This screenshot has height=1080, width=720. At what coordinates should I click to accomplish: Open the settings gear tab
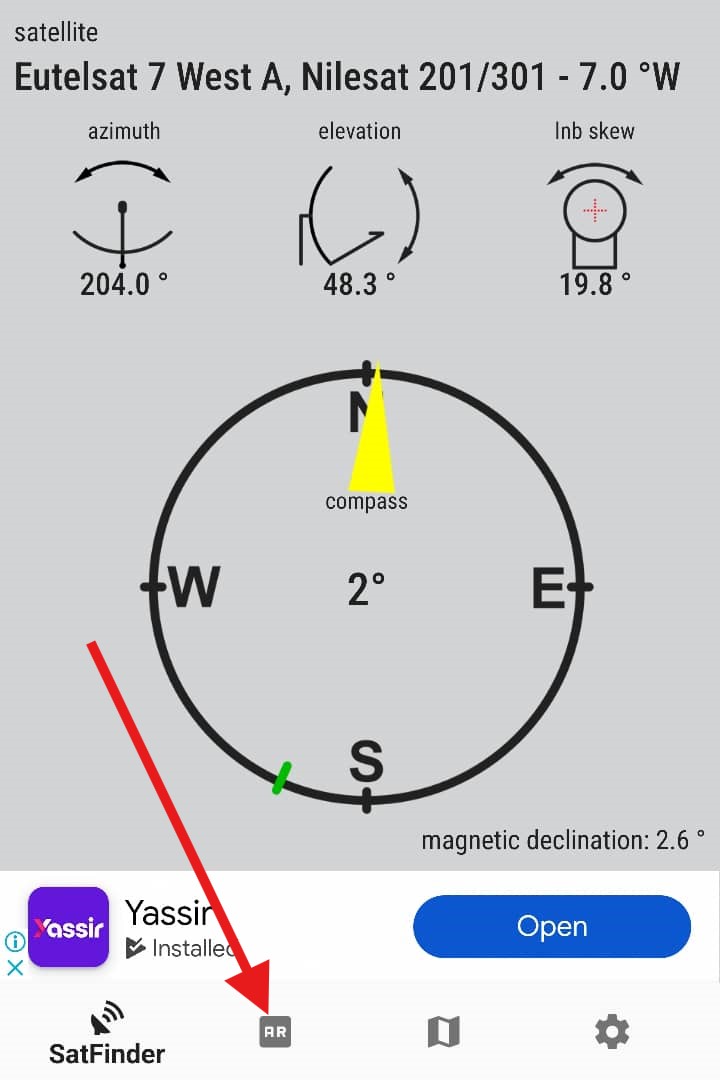coord(612,1031)
